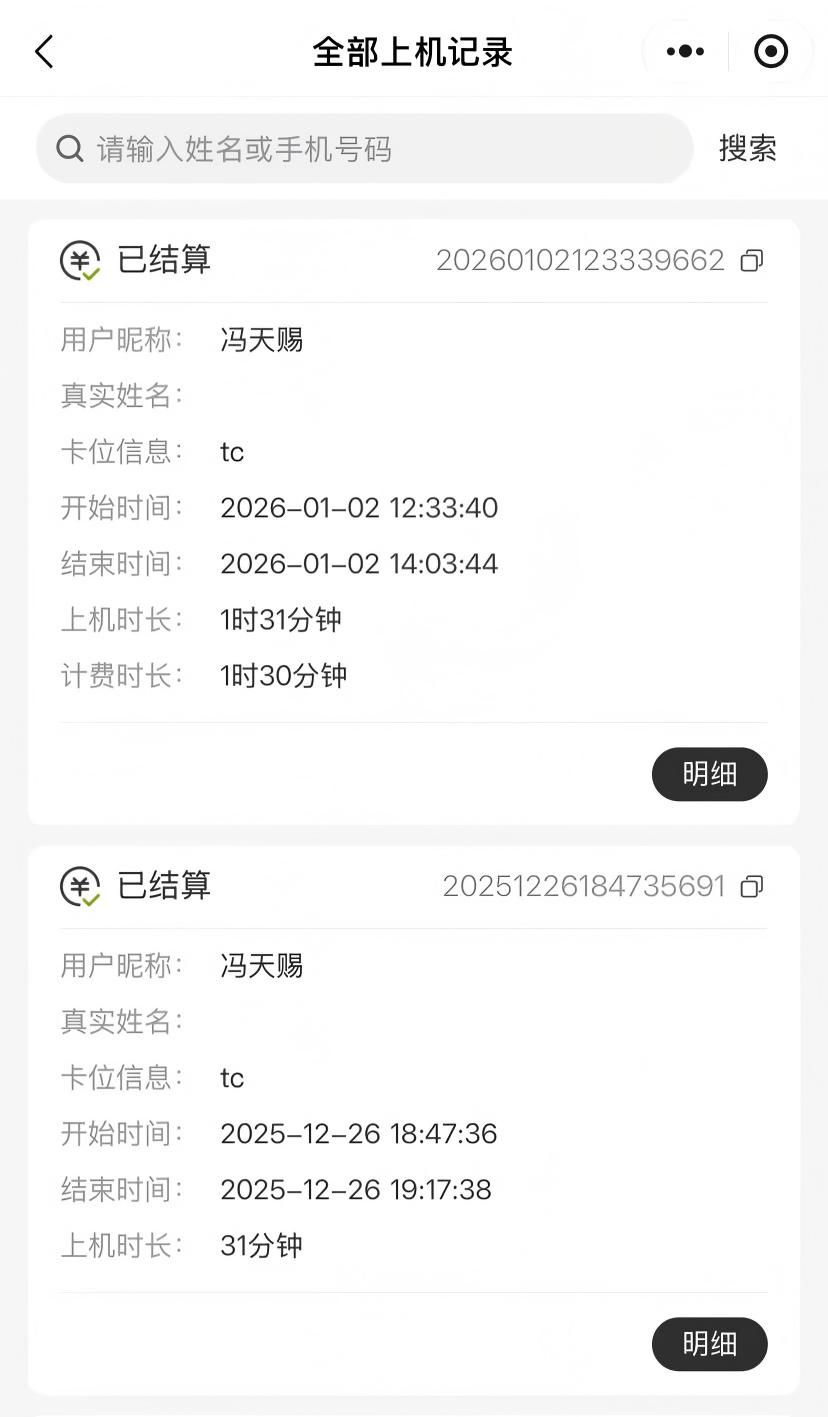The width and height of the screenshot is (828, 1417).
Task: Open the WeChat three-dot capsule menu
Action: [x=683, y=50]
